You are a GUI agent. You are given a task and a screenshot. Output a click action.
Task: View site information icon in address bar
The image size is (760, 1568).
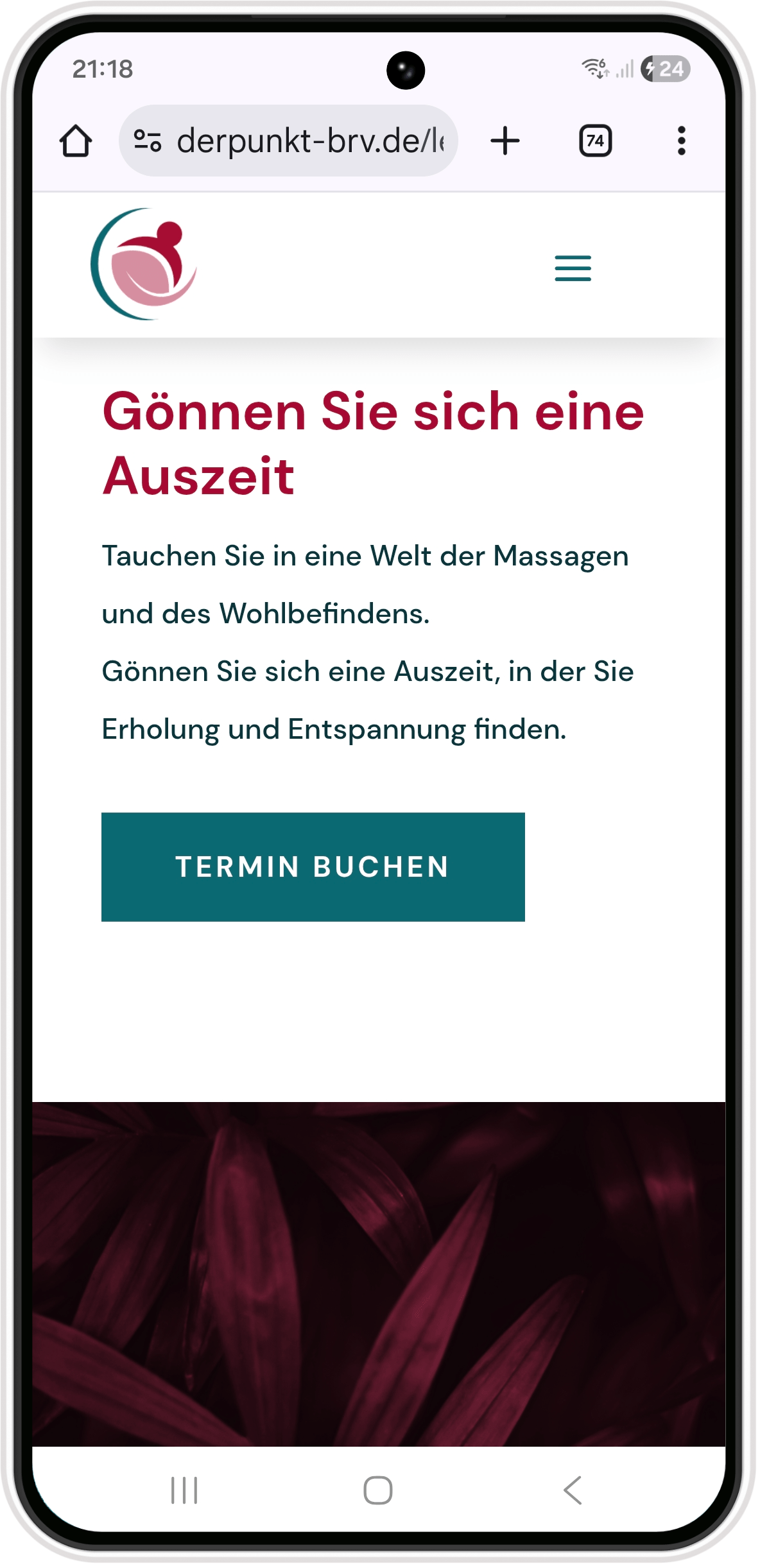pos(147,141)
